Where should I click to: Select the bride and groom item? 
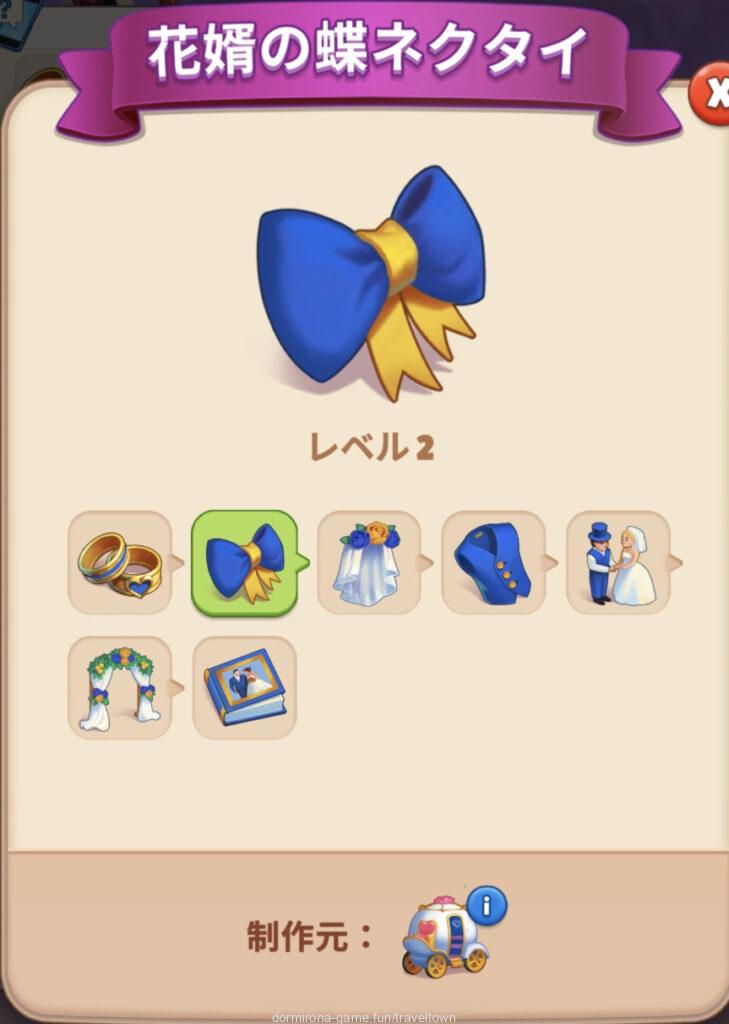point(618,562)
